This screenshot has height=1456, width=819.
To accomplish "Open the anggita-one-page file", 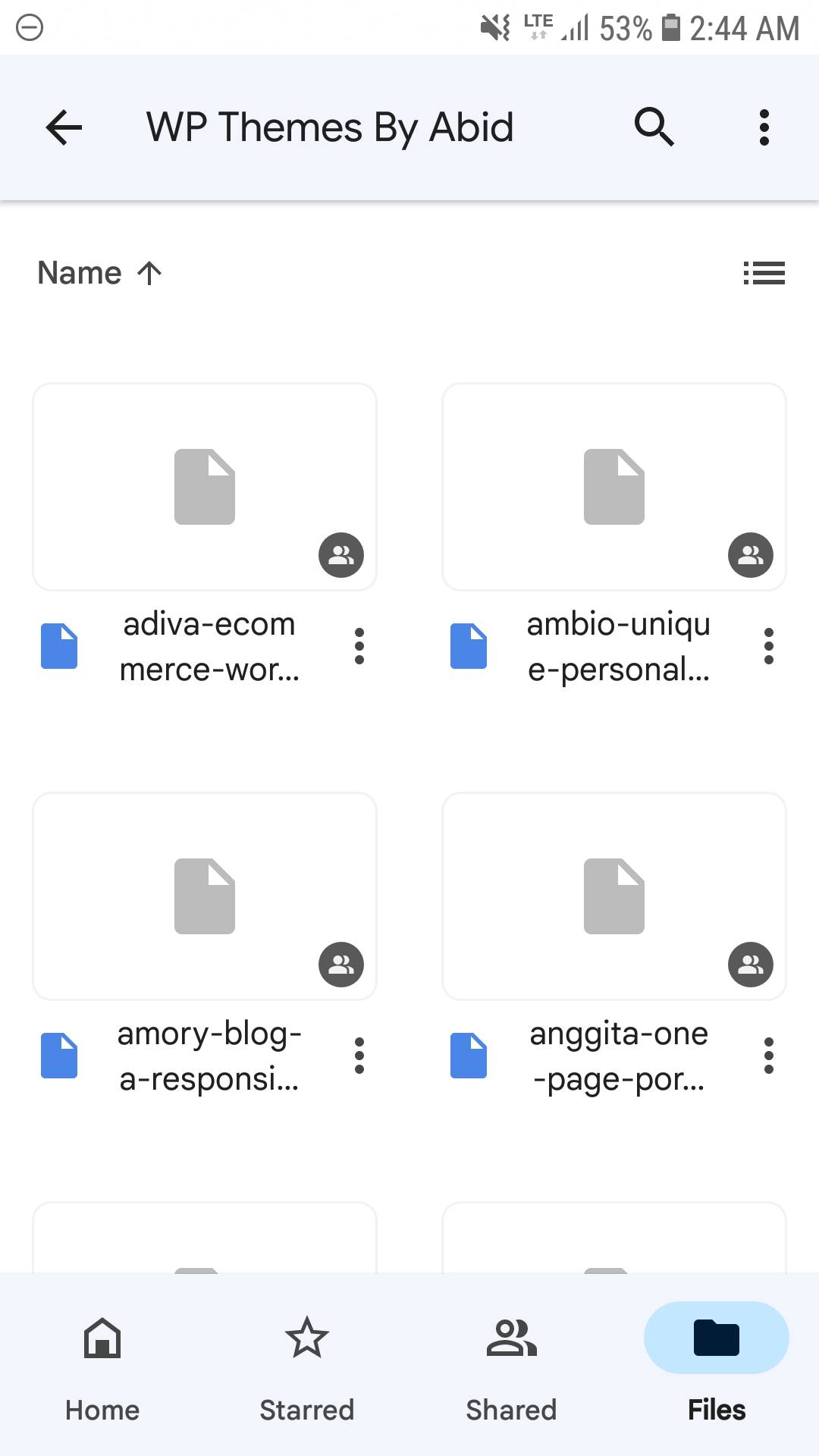I will (614, 896).
